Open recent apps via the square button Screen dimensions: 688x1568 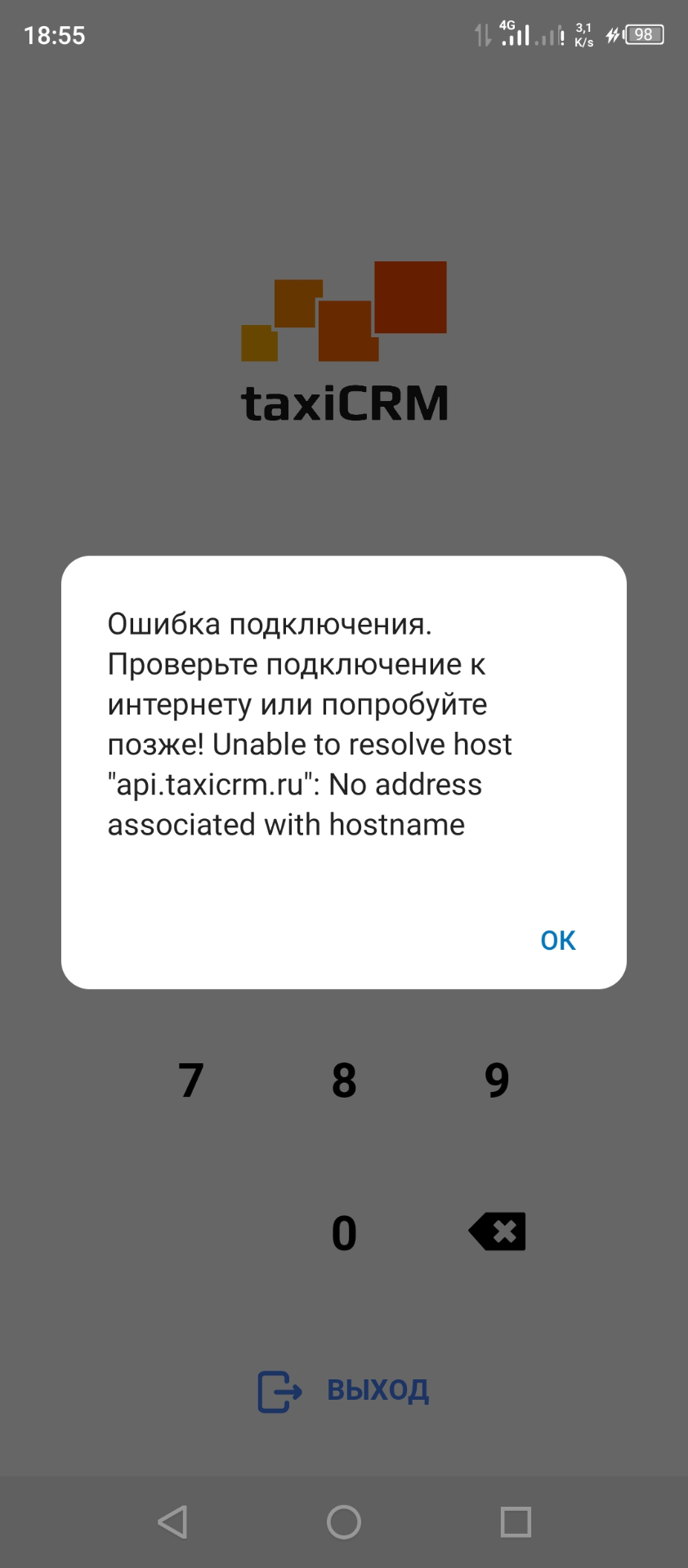(x=516, y=1522)
